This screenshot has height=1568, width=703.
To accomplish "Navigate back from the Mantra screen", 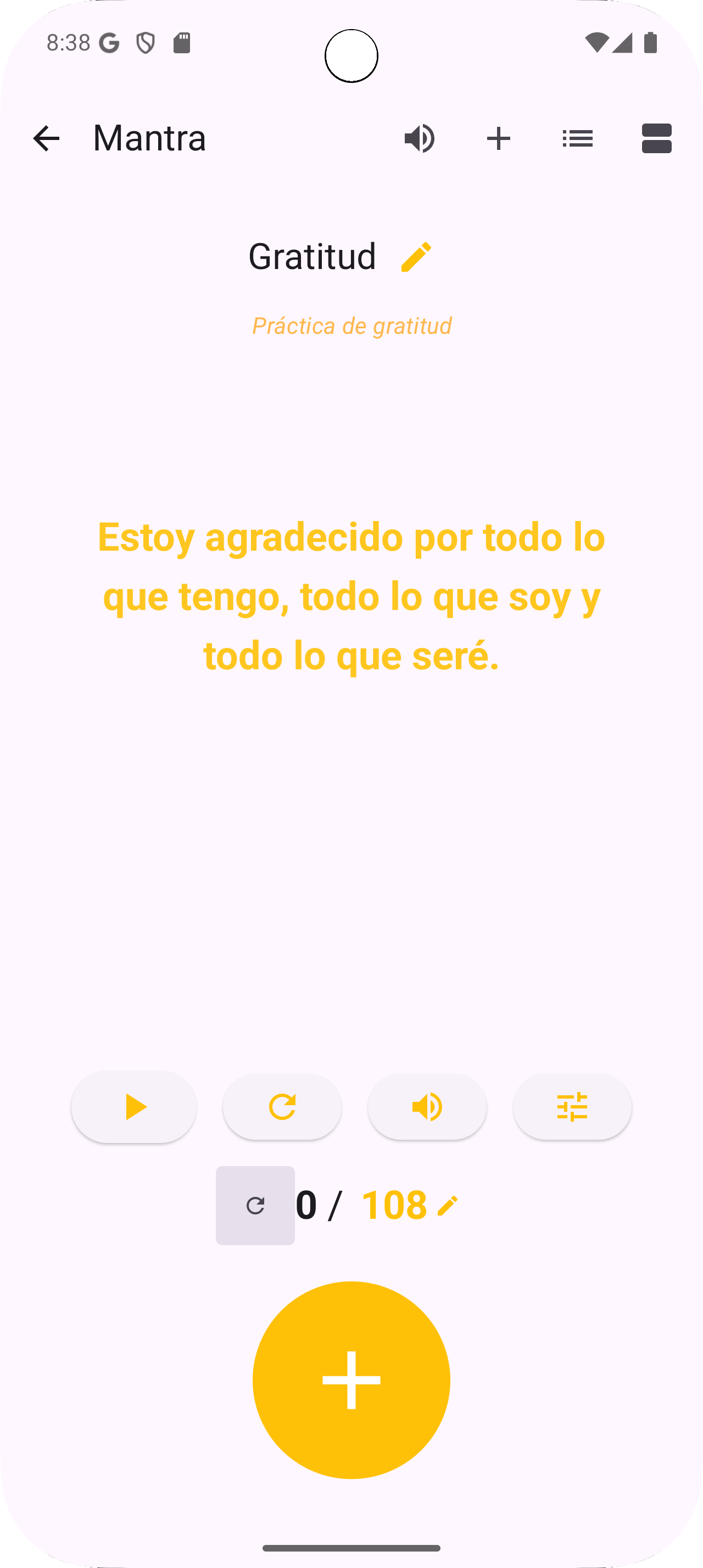I will (46, 138).
